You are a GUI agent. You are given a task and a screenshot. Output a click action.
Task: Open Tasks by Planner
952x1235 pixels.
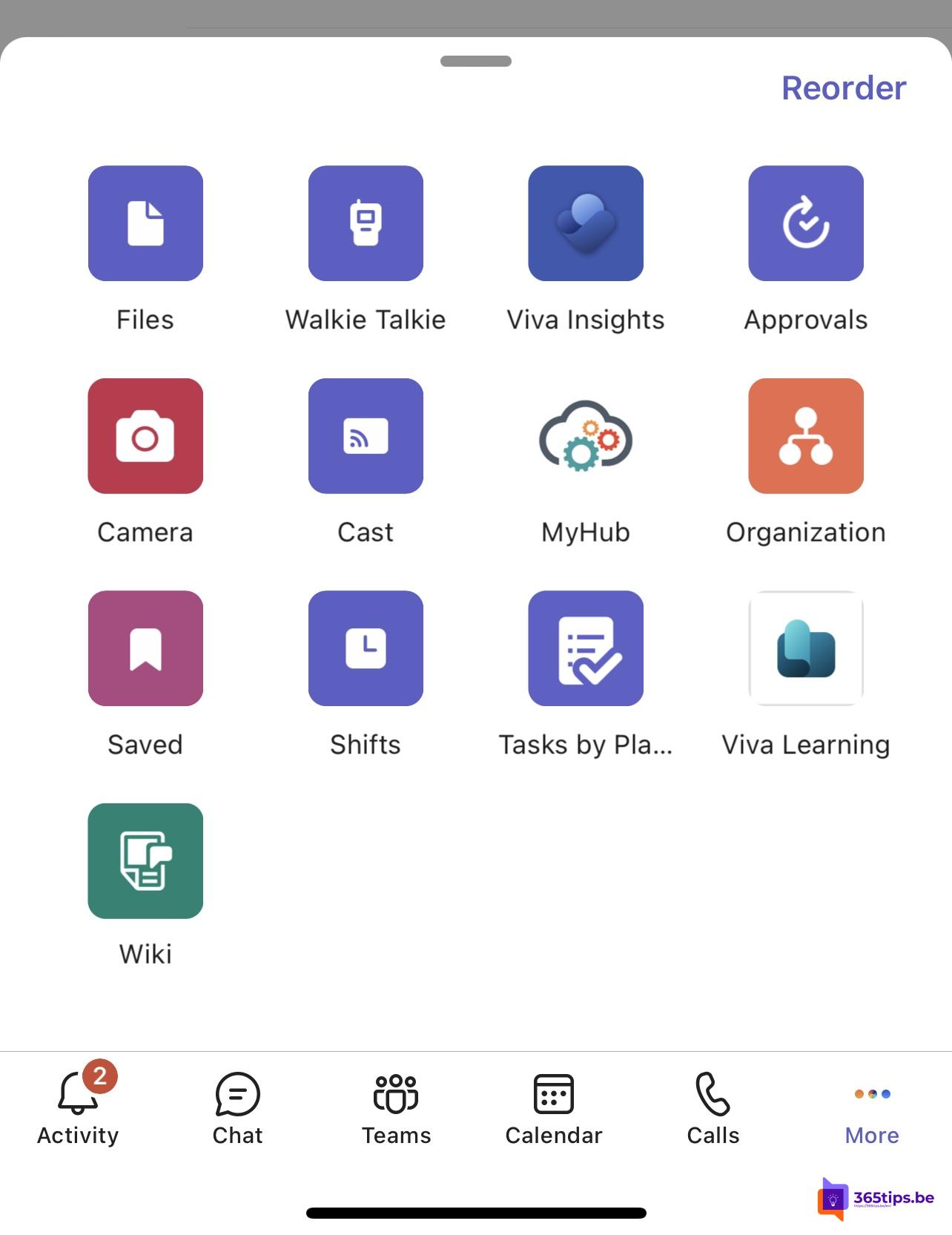point(585,648)
